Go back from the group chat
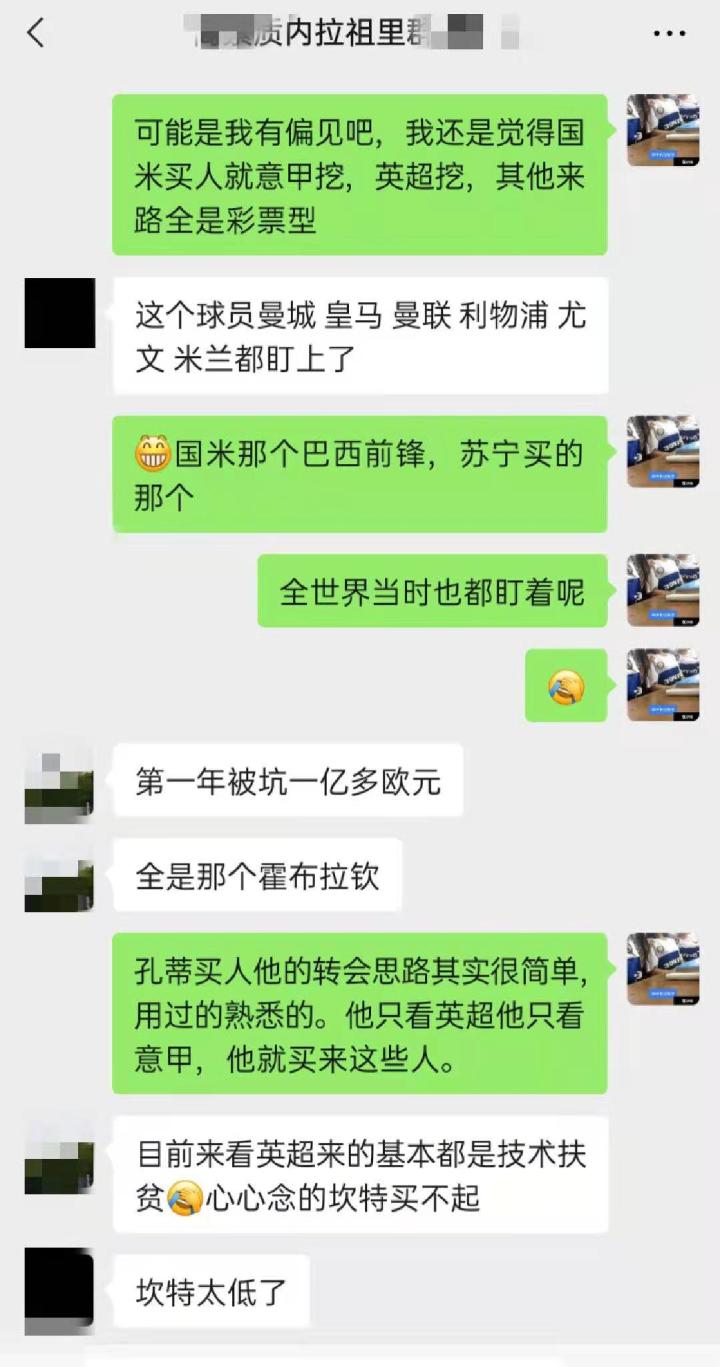Viewport: 720px width, 1367px height. [x=36, y=34]
